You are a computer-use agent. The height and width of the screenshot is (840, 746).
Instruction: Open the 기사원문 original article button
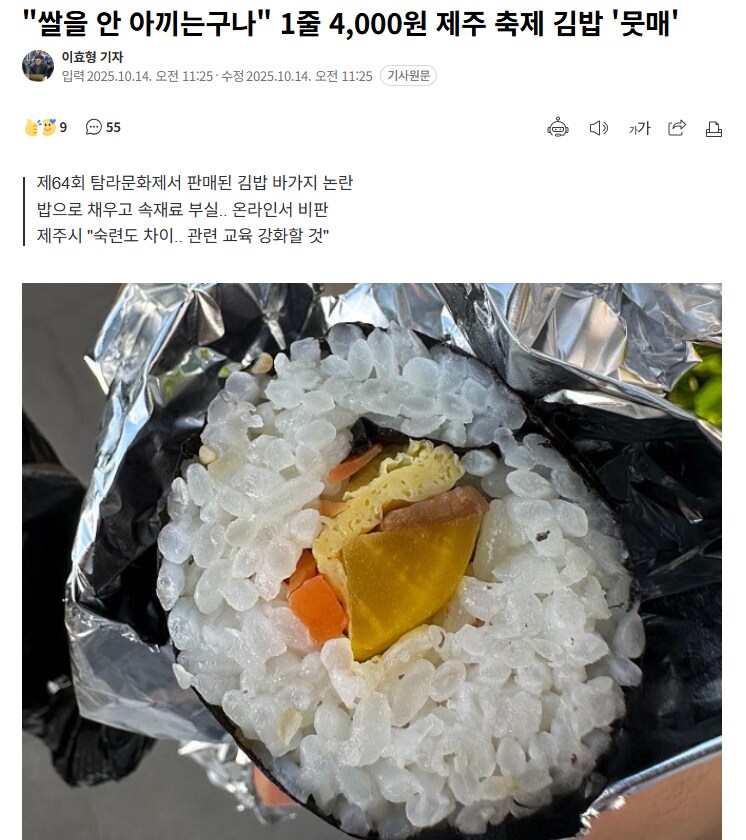click(x=408, y=76)
